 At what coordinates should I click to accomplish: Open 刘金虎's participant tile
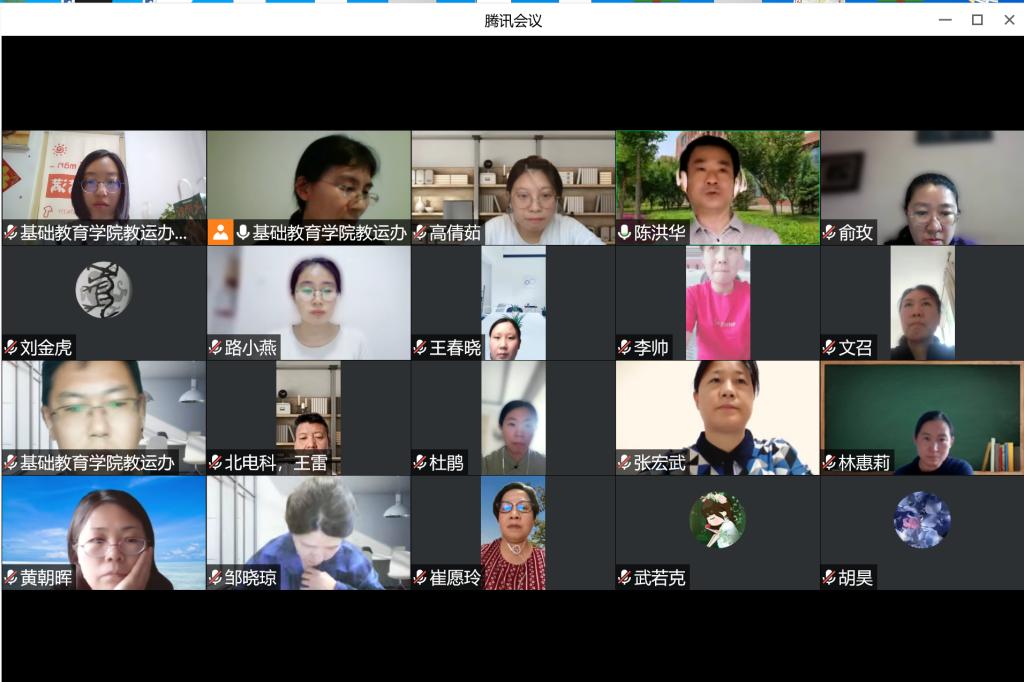[104, 302]
